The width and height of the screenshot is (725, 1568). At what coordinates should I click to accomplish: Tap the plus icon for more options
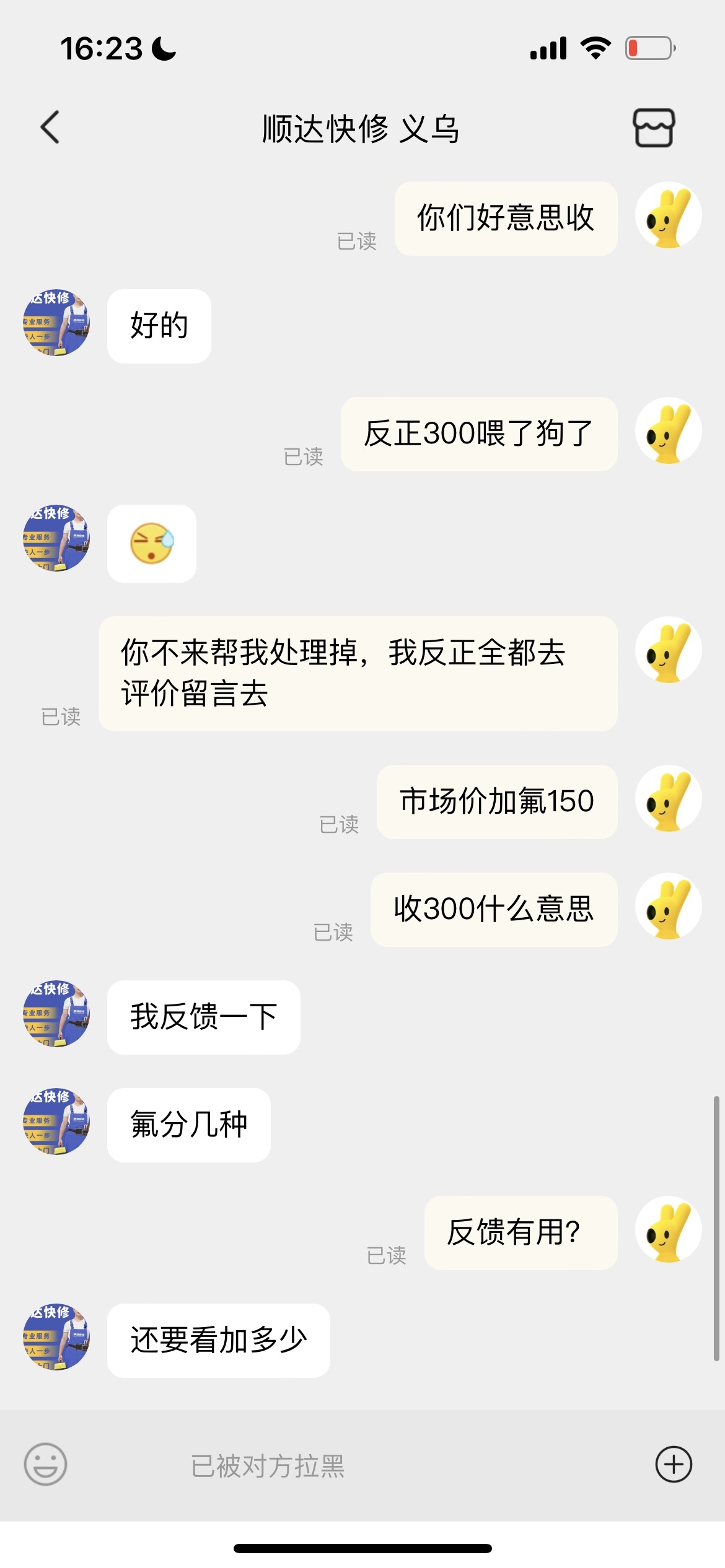(674, 1465)
